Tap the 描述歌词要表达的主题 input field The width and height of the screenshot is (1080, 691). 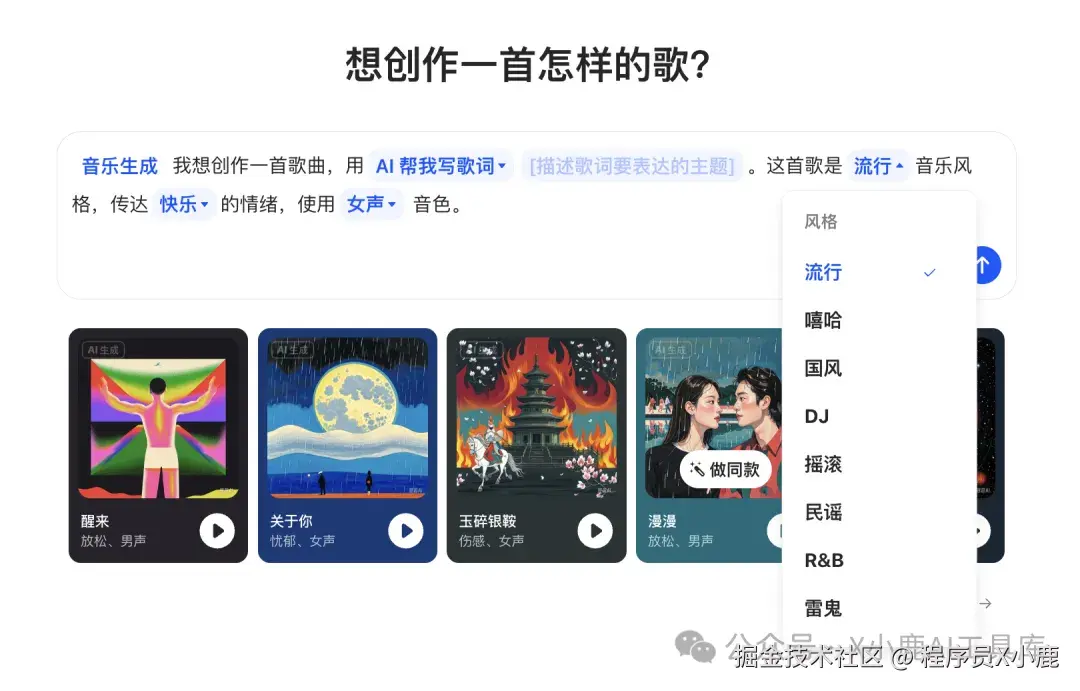click(x=633, y=166)
